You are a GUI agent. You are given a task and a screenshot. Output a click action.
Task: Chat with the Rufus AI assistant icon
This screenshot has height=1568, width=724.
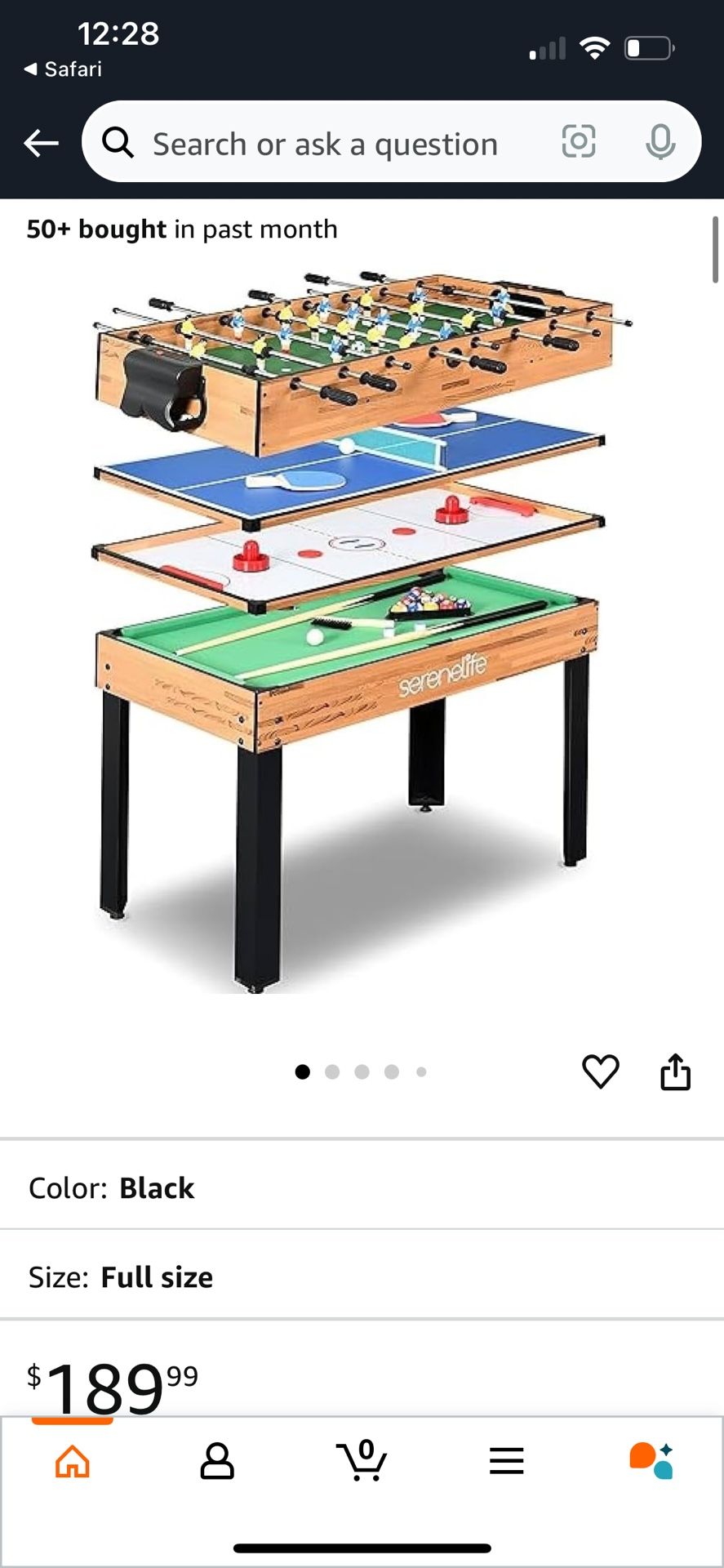point(651,1462)
